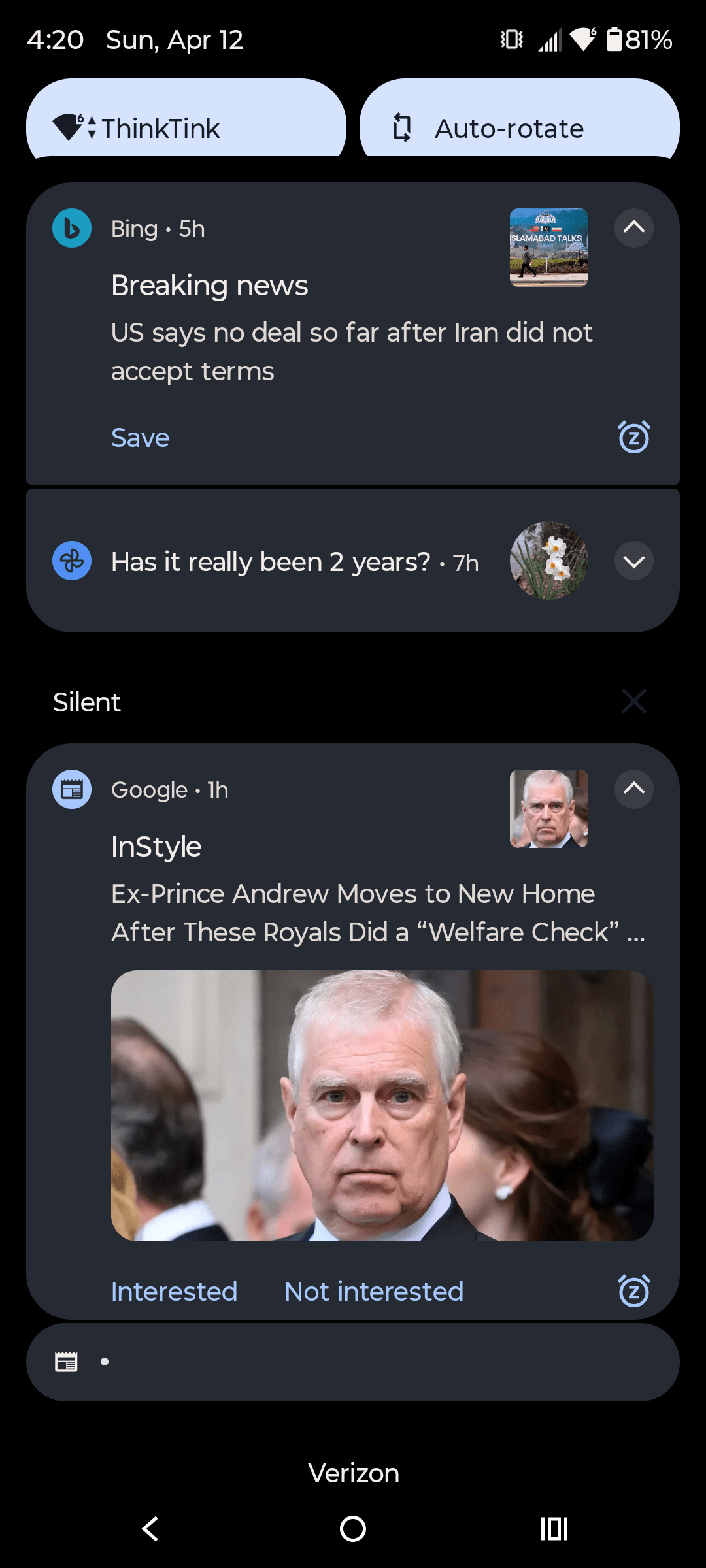Expand the "Has it really been 2 years?" notification

point(633,561)
